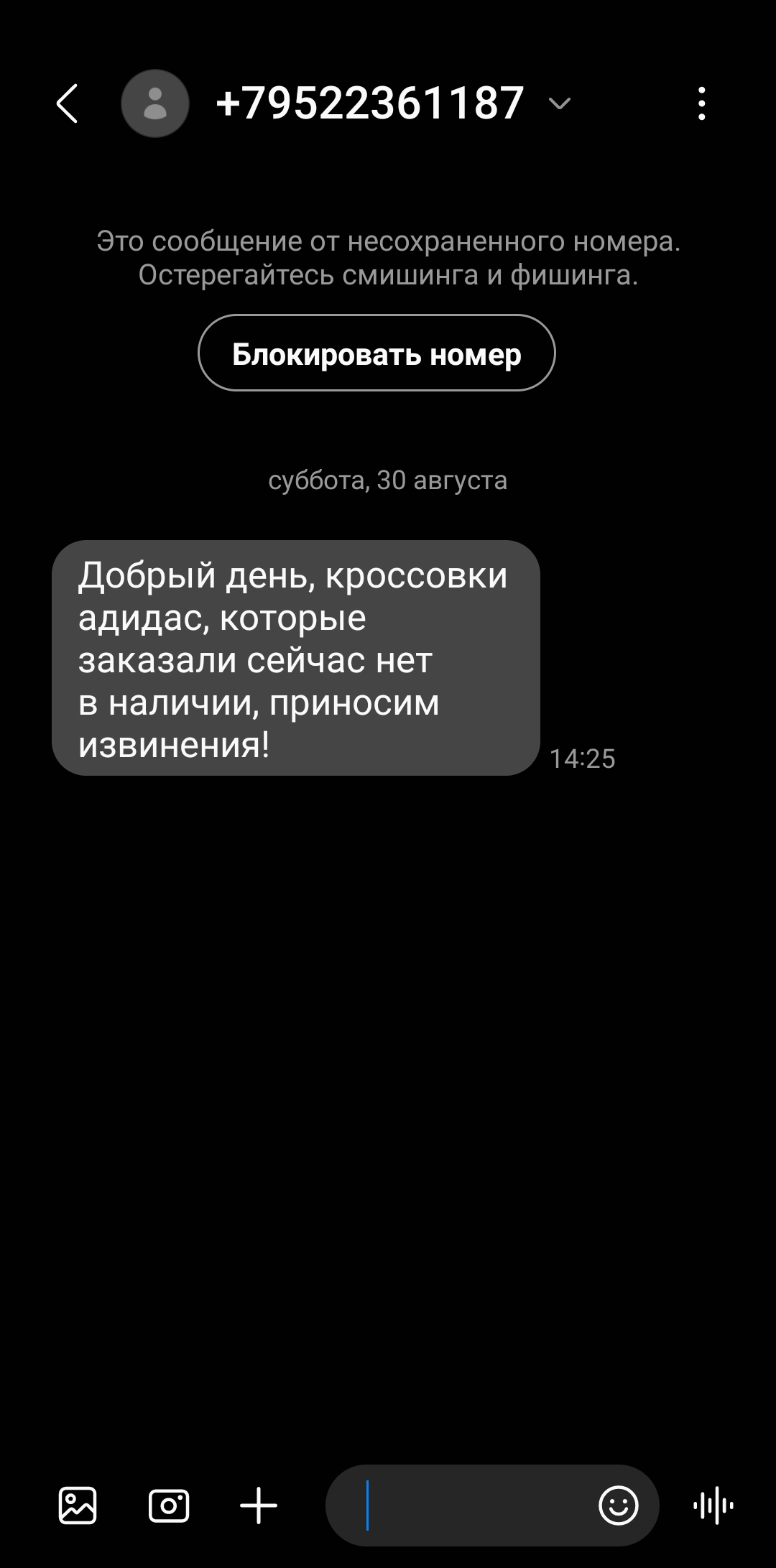This screenshot has width=776, height=1568.
Task: Tap Блокировать номер button
Action: click(377, 353)
